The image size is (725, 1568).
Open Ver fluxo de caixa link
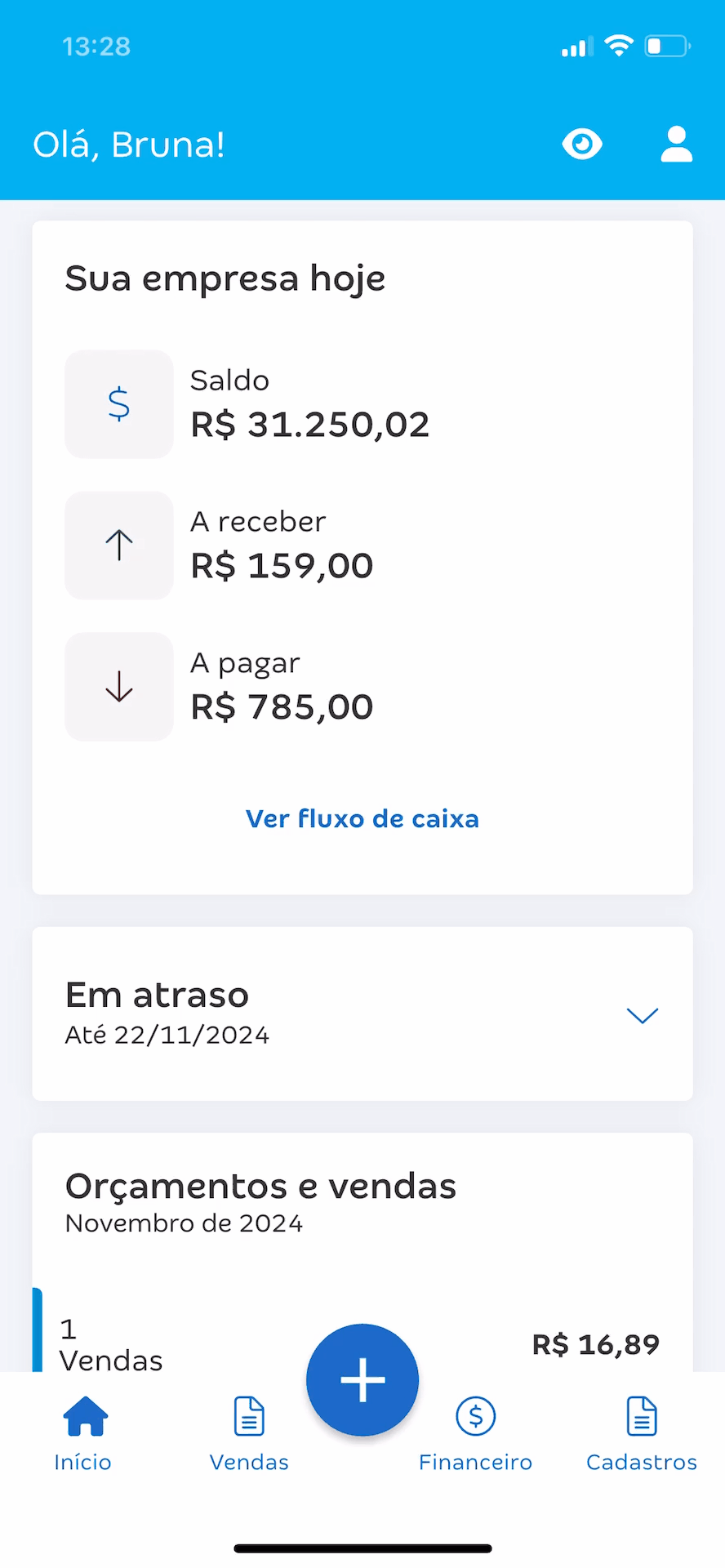[x=362, y=818]
